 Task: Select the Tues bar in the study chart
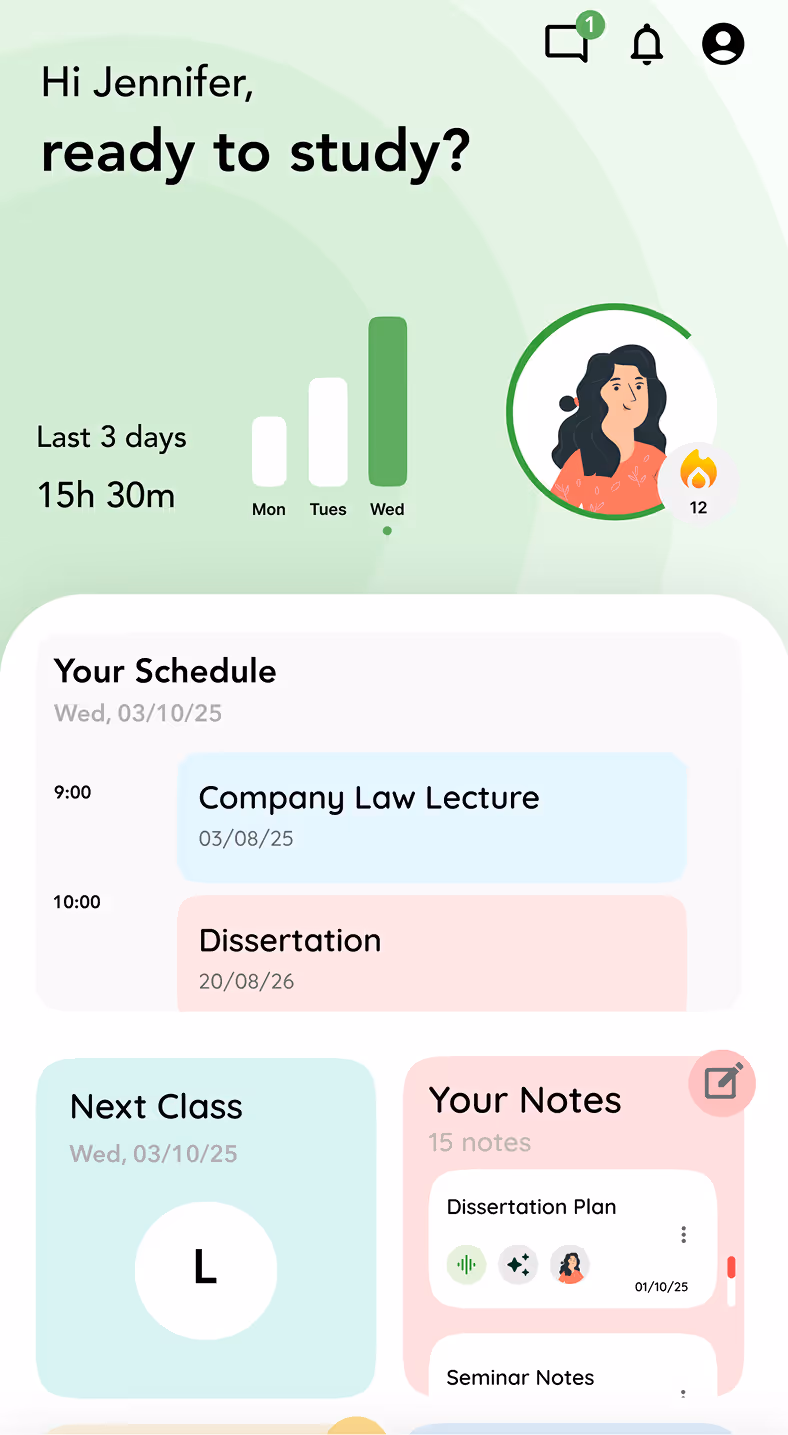pyautogui.click(x=328, y=432)
